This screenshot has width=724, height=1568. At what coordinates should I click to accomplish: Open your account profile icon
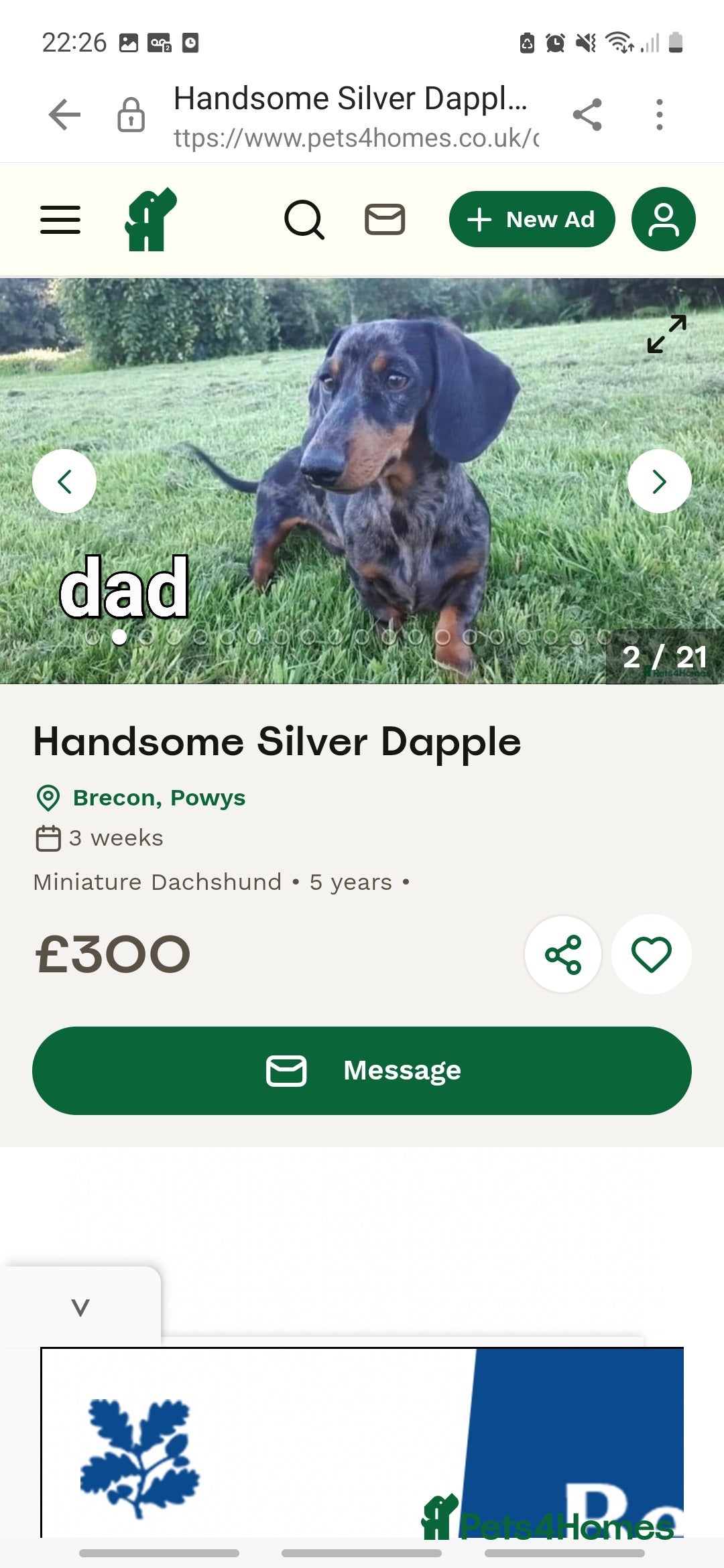tap(662, 219)
